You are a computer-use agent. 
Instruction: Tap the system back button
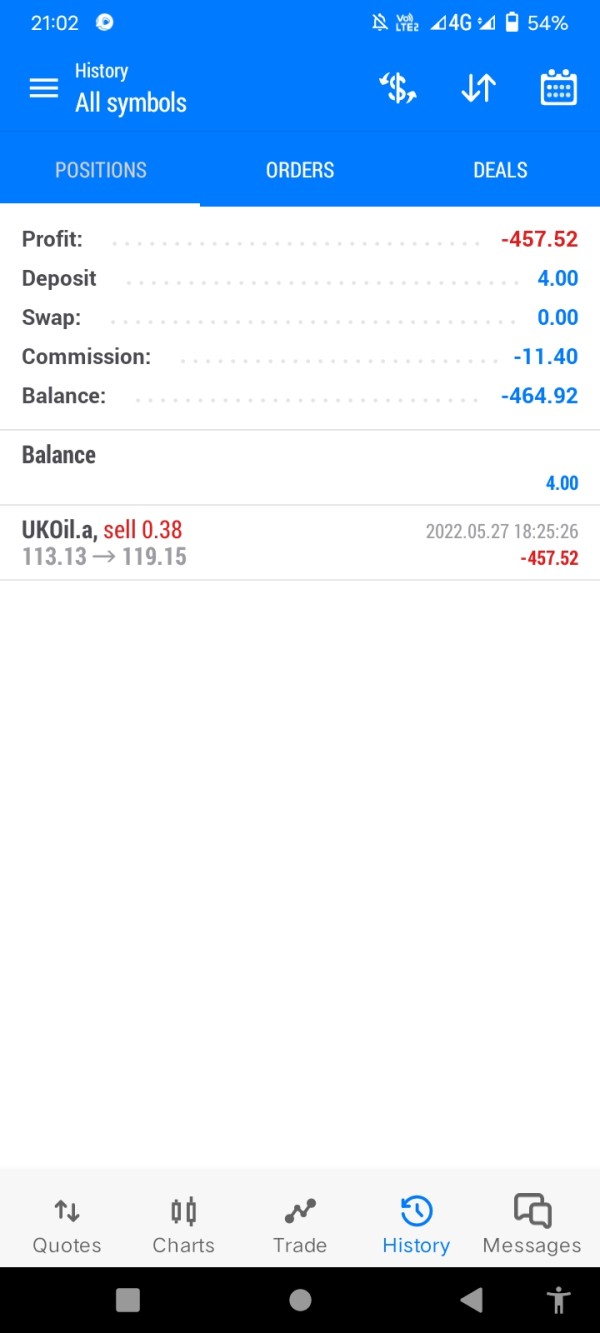(471, 1299)
